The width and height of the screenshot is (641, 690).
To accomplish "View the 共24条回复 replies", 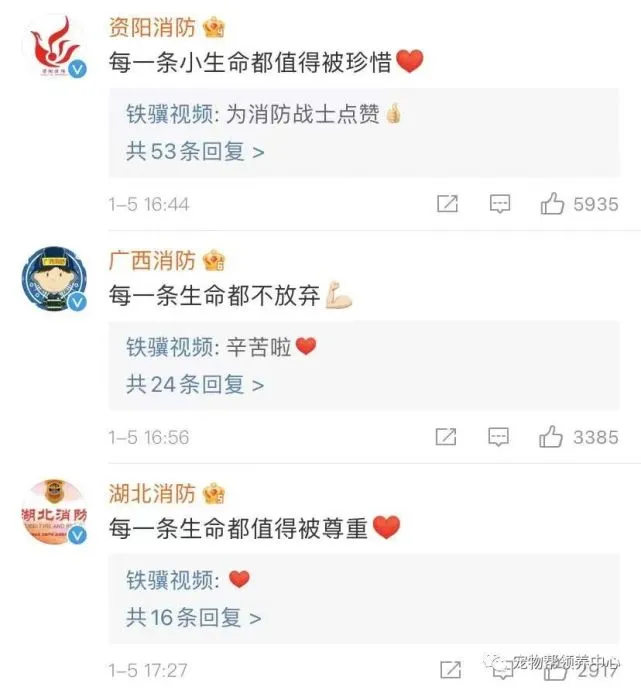I will (x=195, y=384).
